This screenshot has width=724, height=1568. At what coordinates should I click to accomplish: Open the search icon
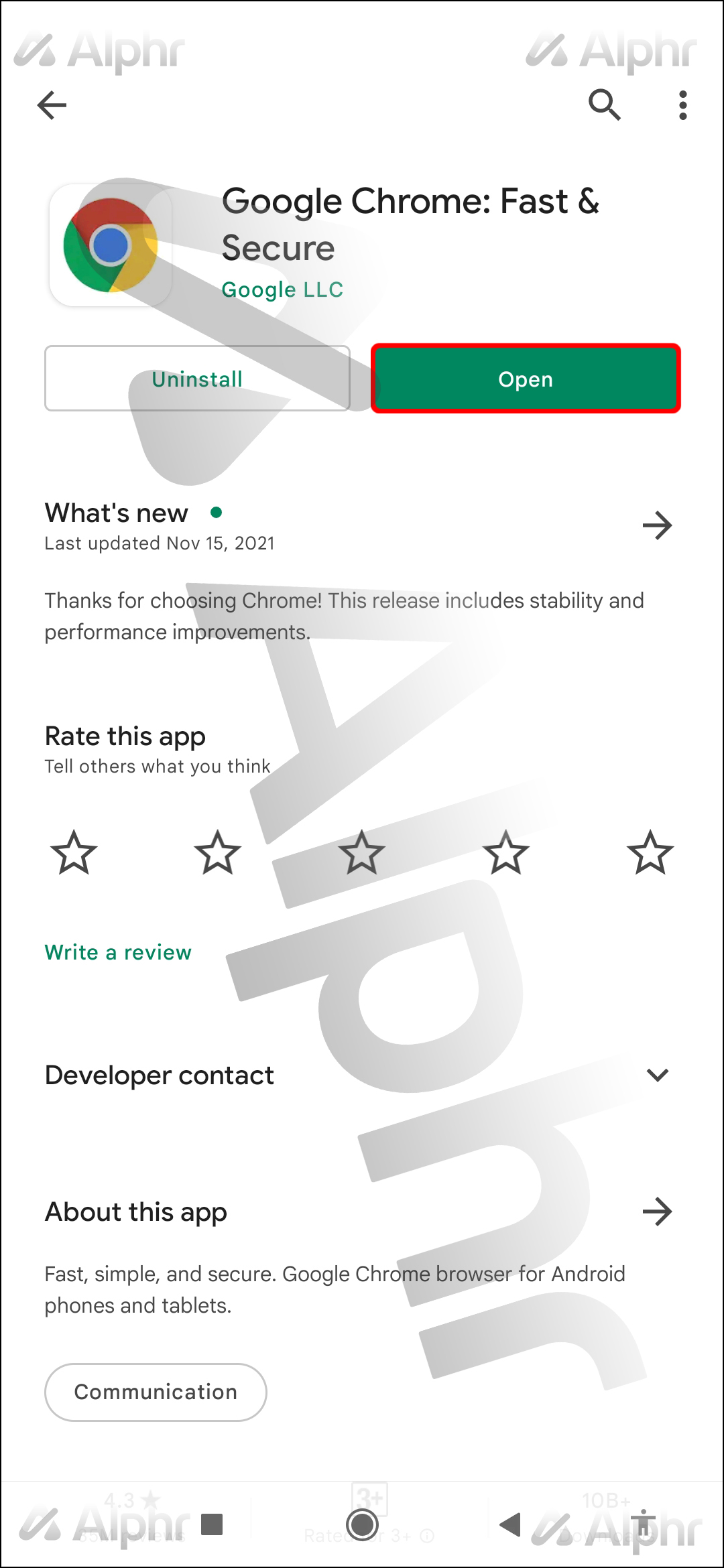pos(604,105)
